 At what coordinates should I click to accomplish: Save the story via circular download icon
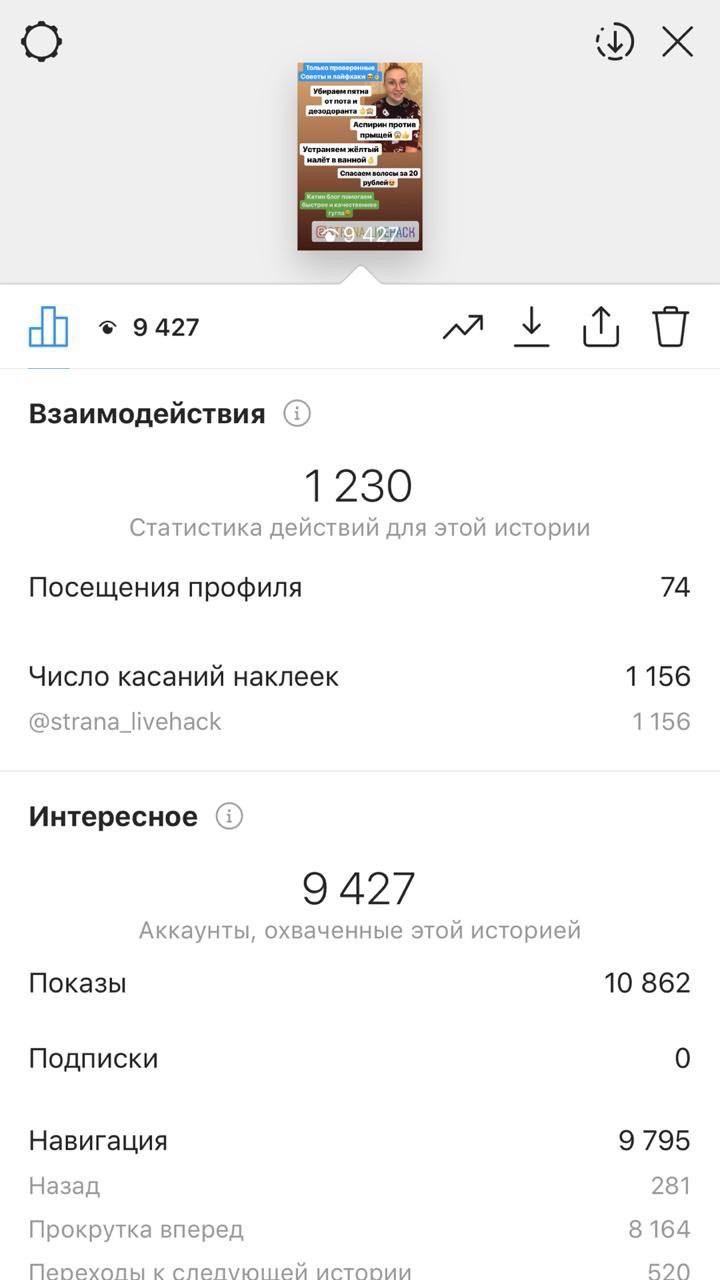[615, 42]
